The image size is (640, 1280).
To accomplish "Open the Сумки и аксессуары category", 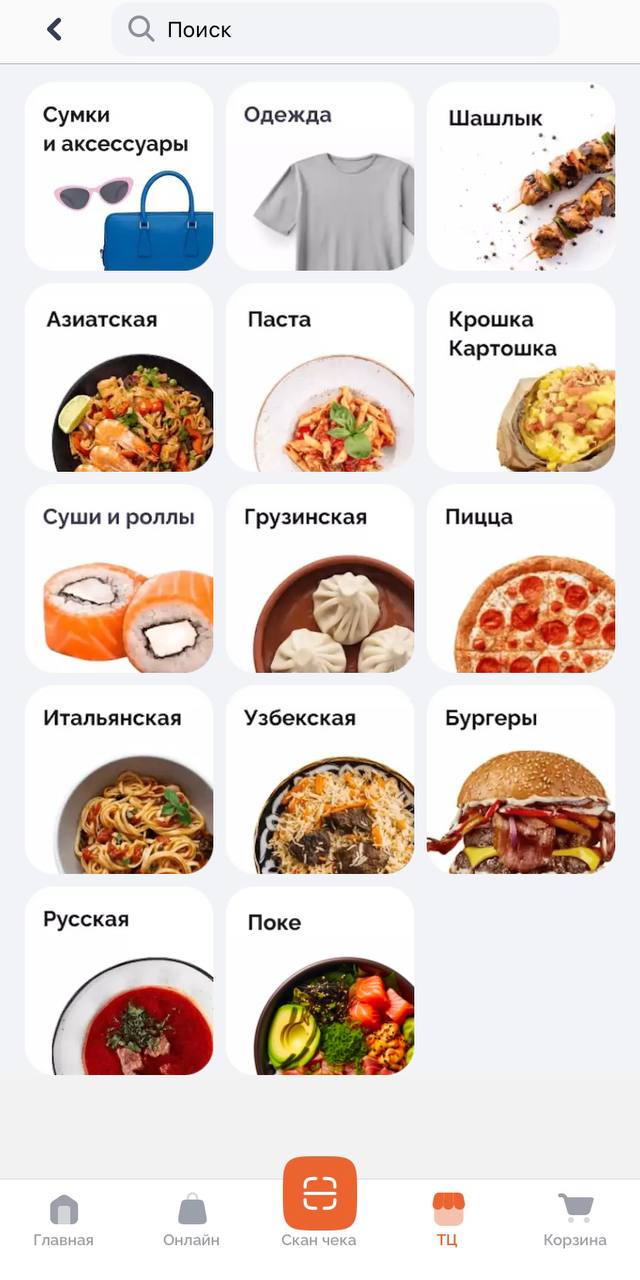I will pyautogui.click(x=119, y=176).
